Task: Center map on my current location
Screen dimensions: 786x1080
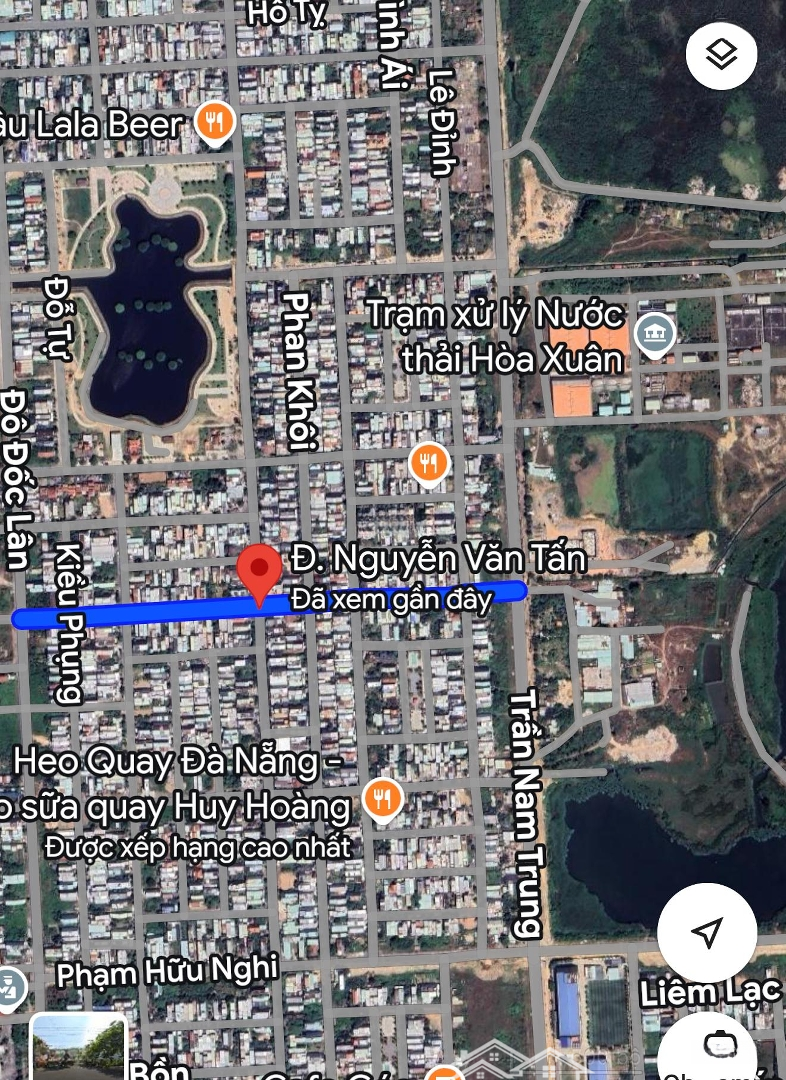Action: click(707, 933)
